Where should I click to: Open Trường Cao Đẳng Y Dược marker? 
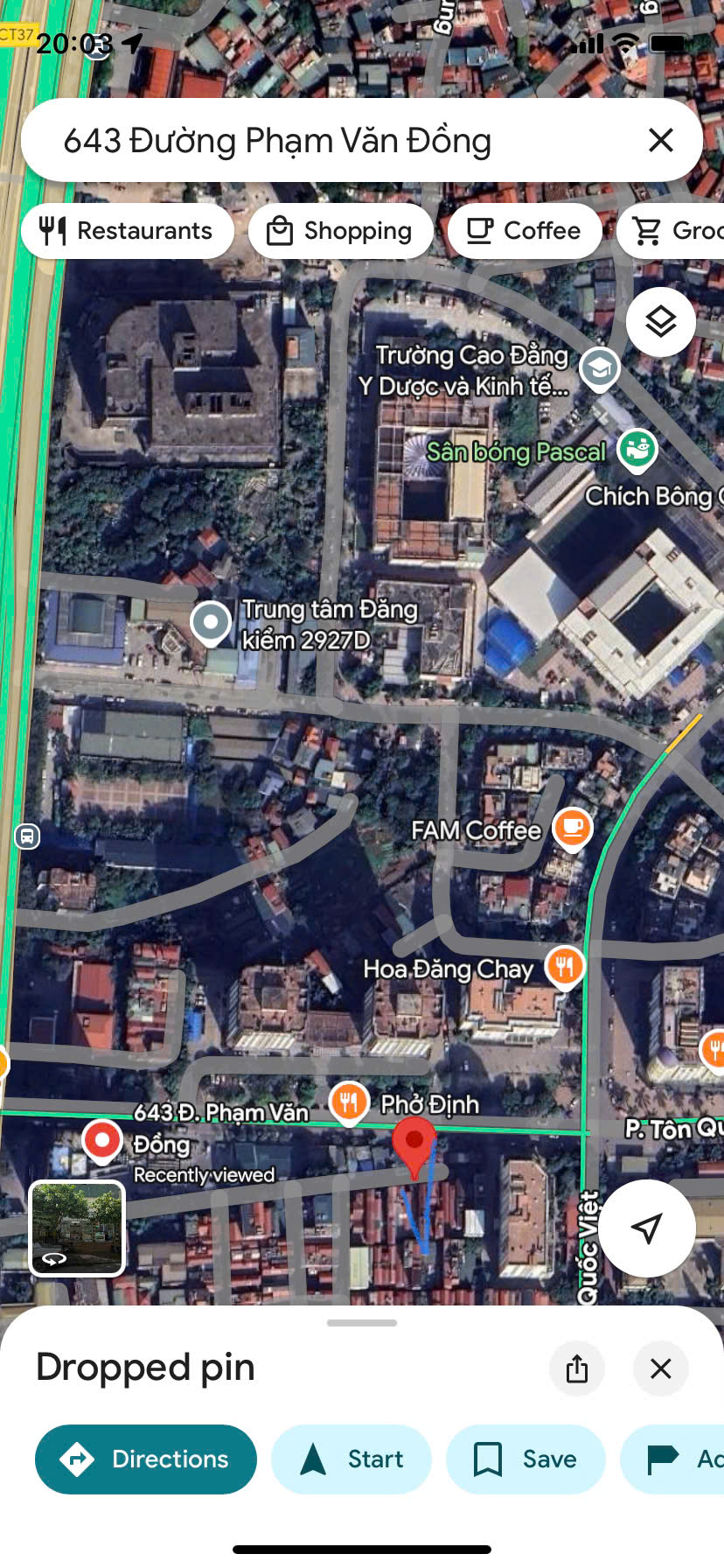point(600,367)
